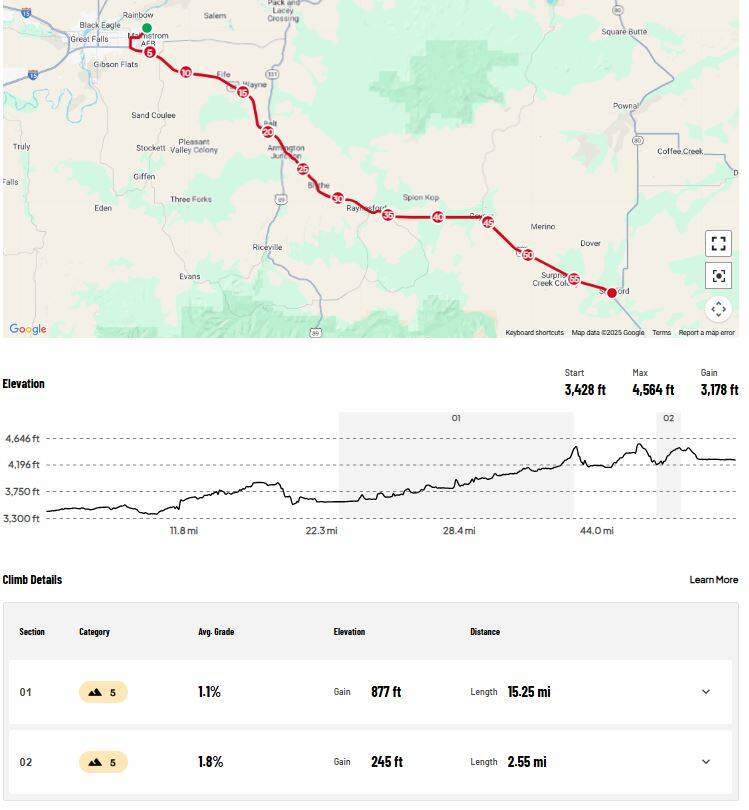The width and height of the screenshot is (749, 810).
Task: Expand details for climb section 01
Action: tap(705, 692)
